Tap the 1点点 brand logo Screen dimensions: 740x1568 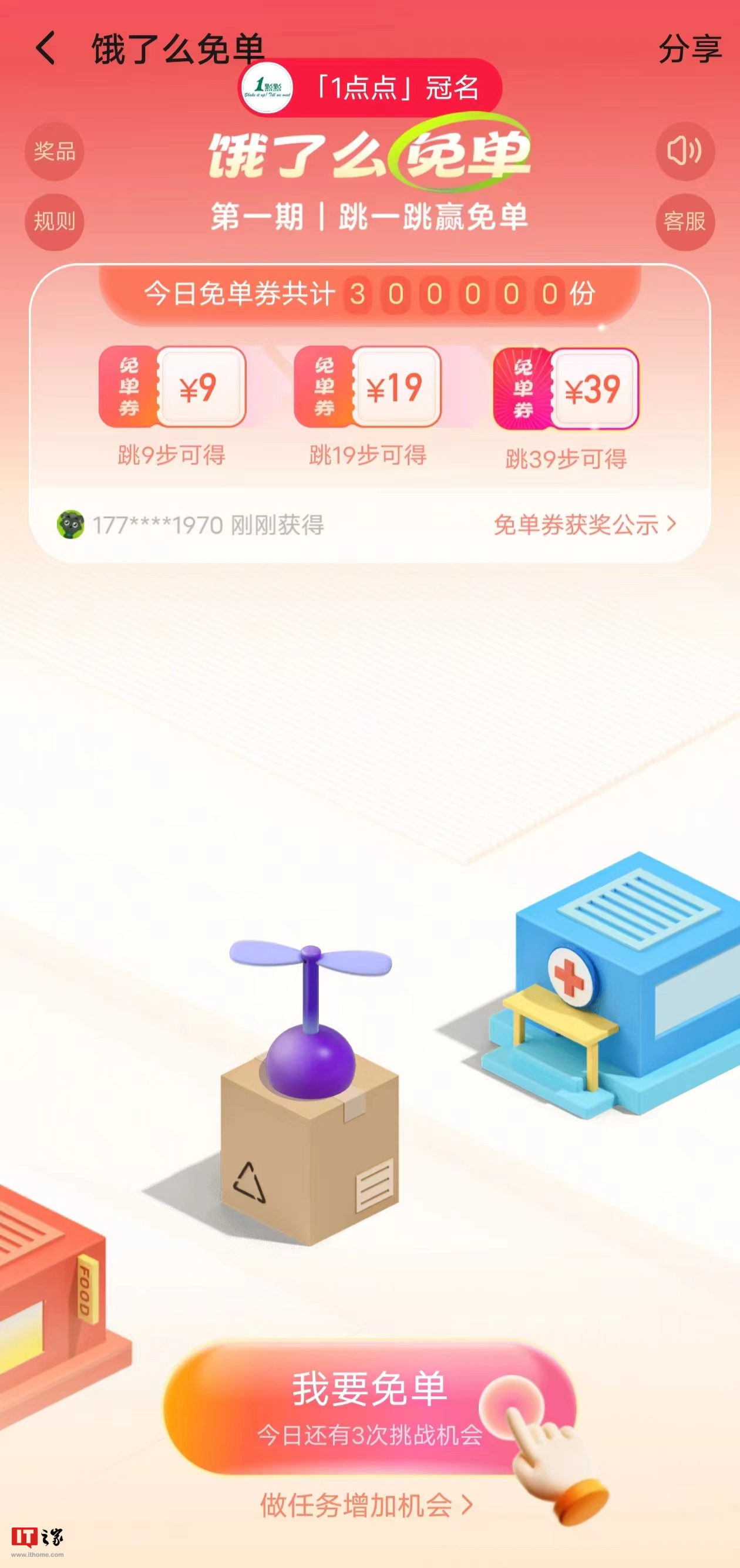point(267,88)
